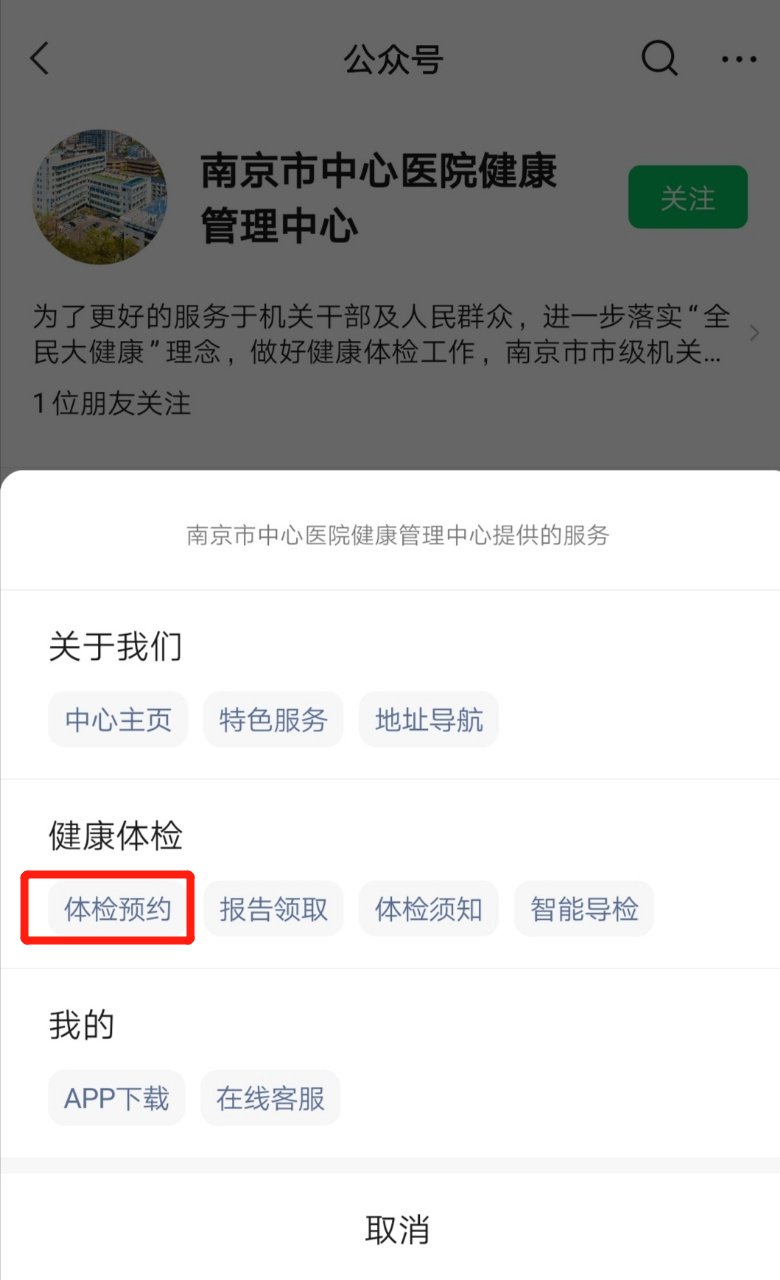780x1280 pixels.
Task: Expand the account description chevron
Action: tap(754, 334)
